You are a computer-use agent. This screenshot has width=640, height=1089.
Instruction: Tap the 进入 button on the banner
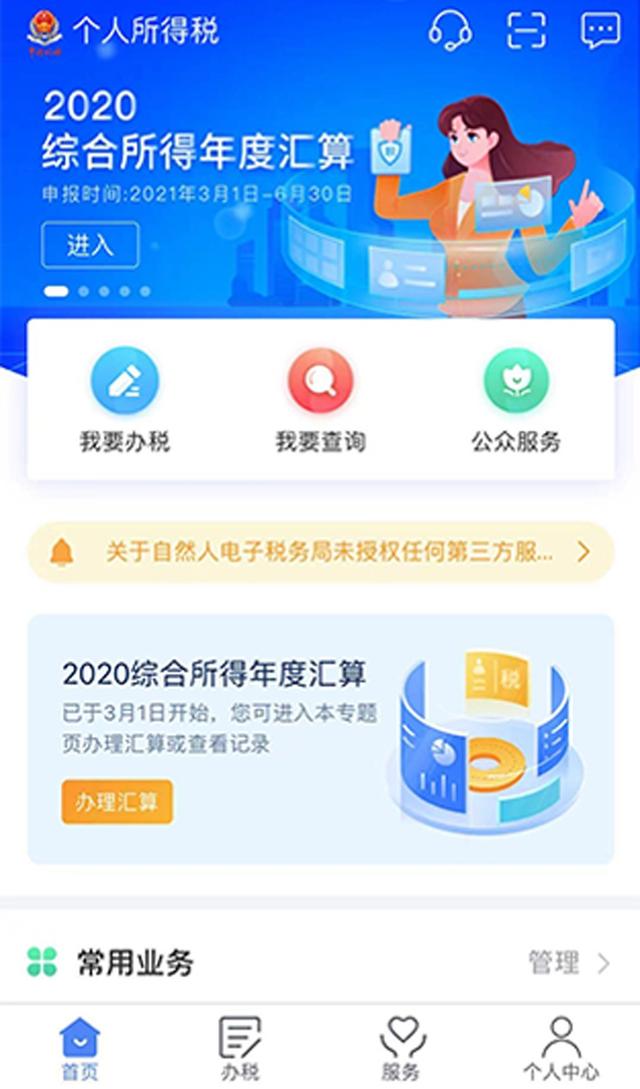click(90, 245)
